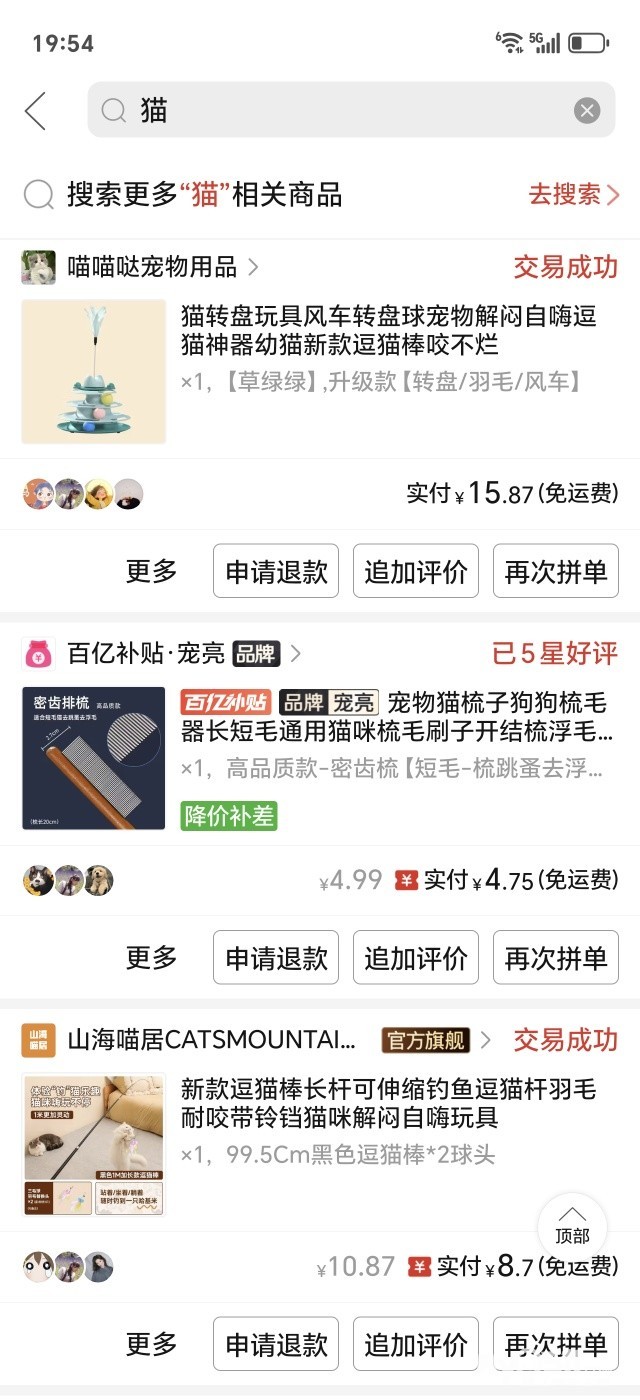Image resolution: width=640 pixels, height=1400 pixels.
Task: Add a follow-up review for 猫转盘玩具
Action: coord(416,571)
